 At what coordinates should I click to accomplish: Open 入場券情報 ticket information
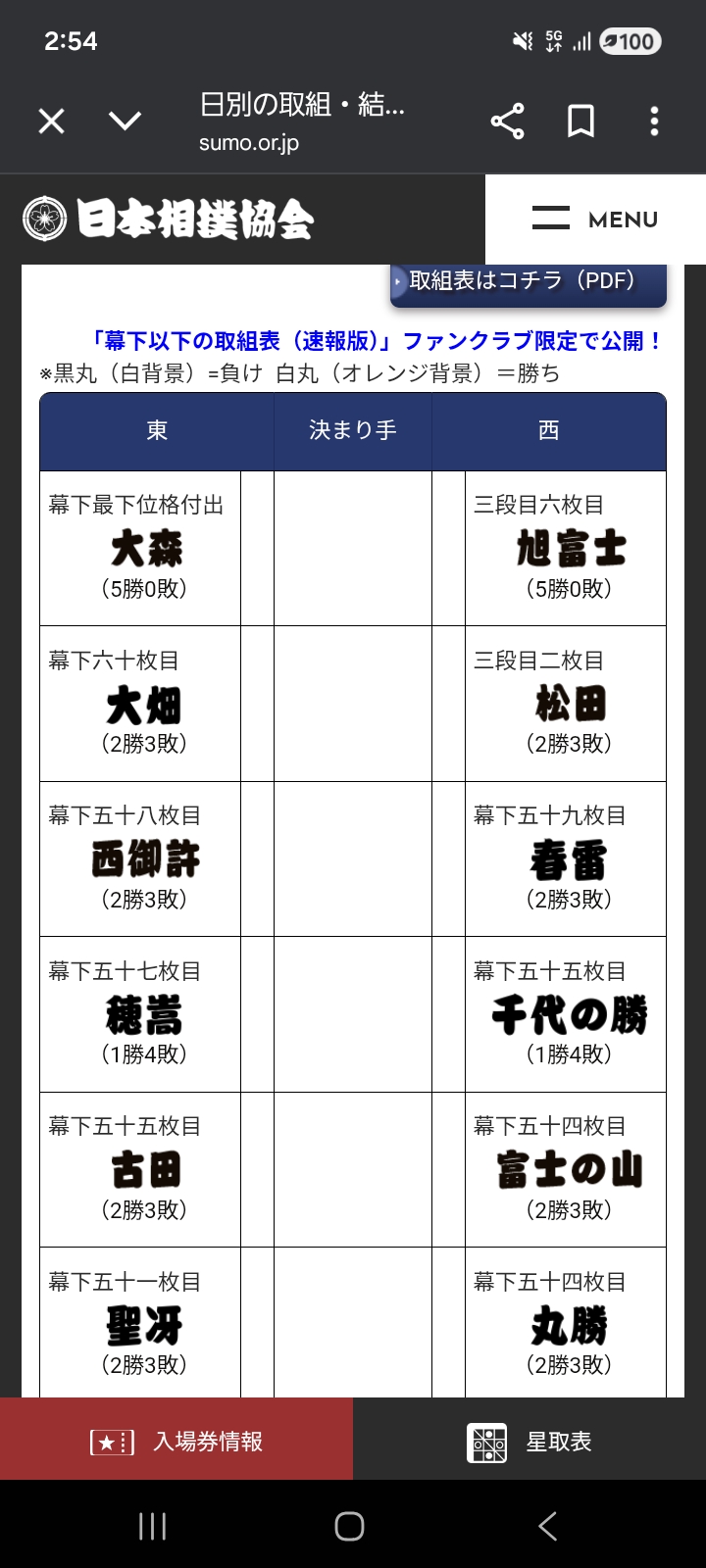(176, 1439)
